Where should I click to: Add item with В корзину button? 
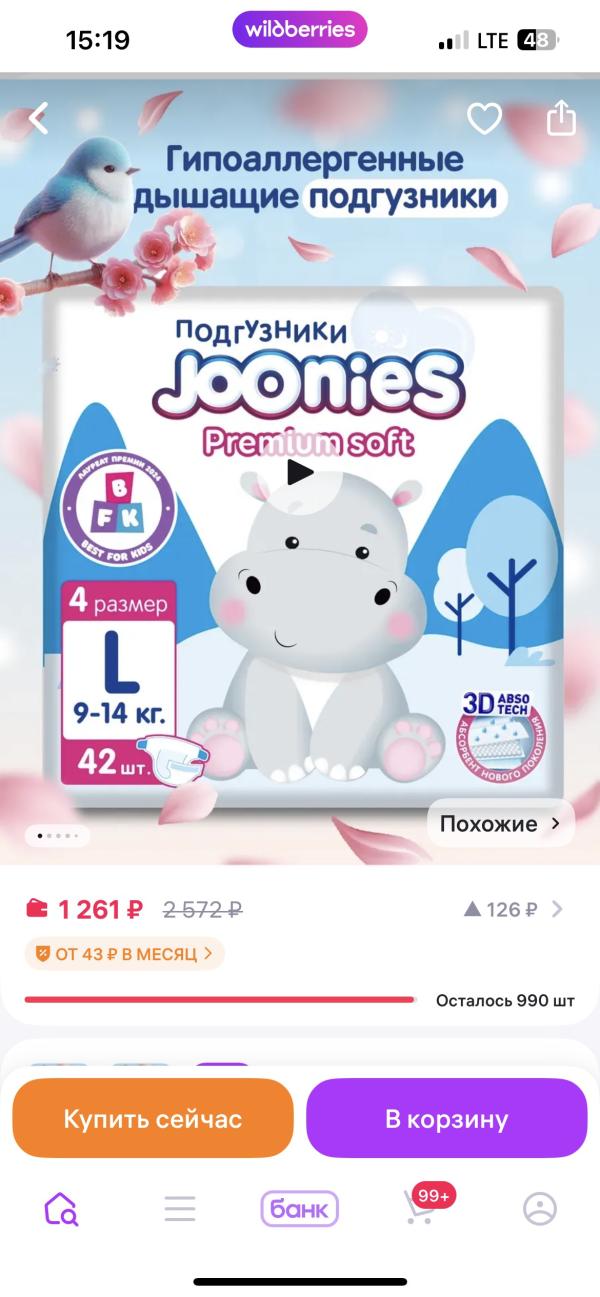pos(447,1118)
